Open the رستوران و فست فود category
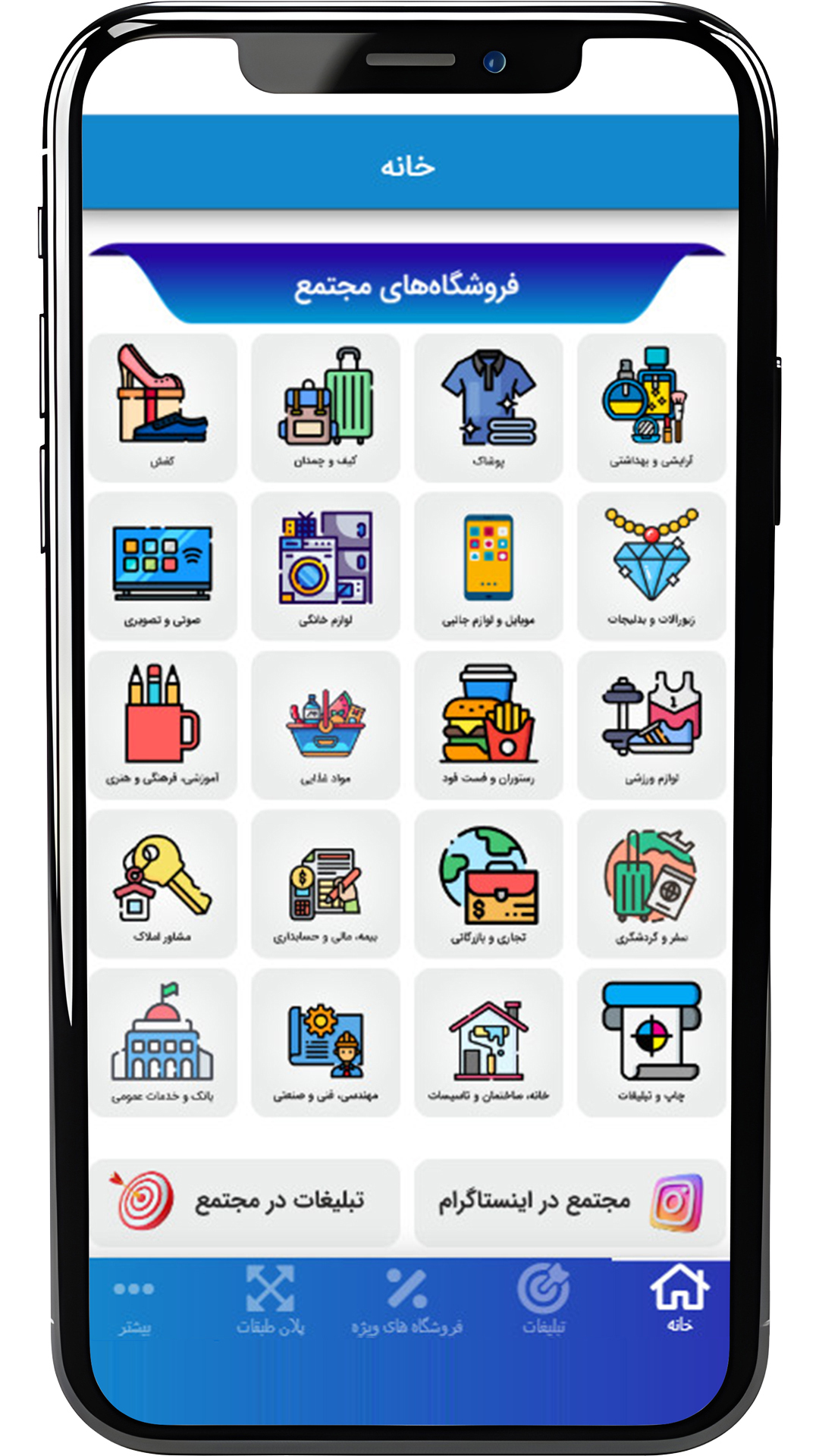 point(488,724)
